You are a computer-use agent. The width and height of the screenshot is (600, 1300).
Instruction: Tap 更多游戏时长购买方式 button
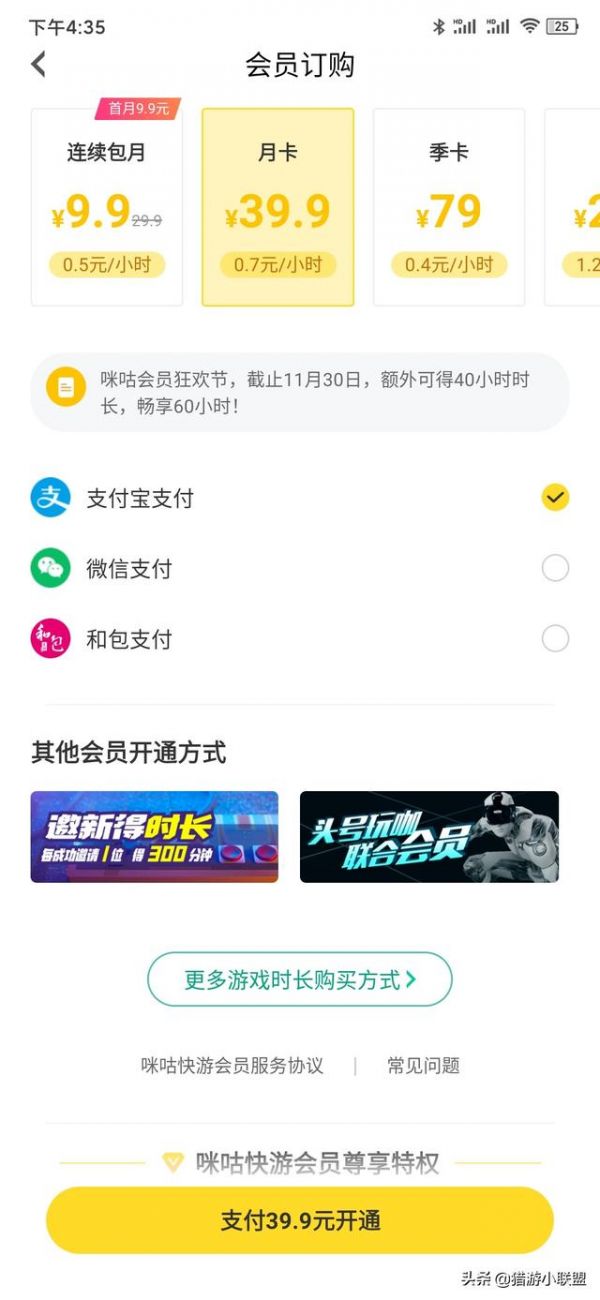tap(300, 980)
